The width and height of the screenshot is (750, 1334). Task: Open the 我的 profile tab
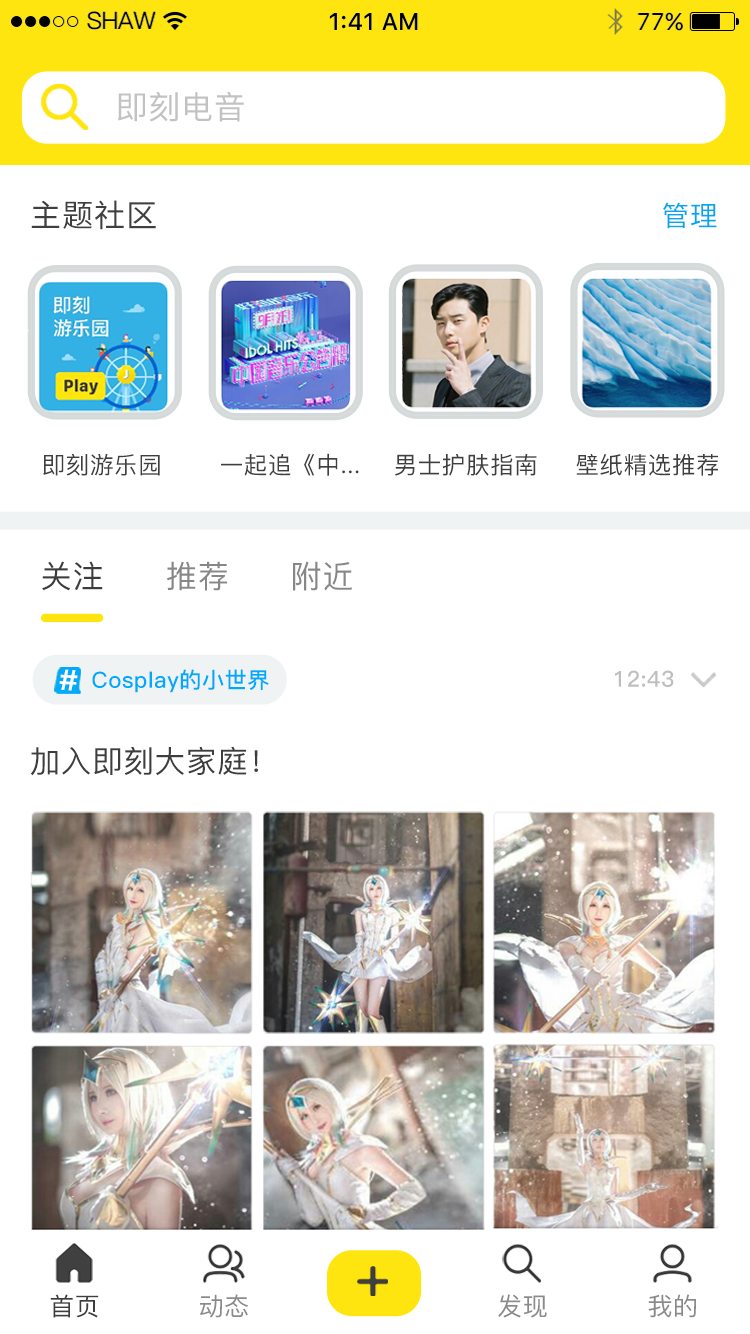coord(672,1282)
